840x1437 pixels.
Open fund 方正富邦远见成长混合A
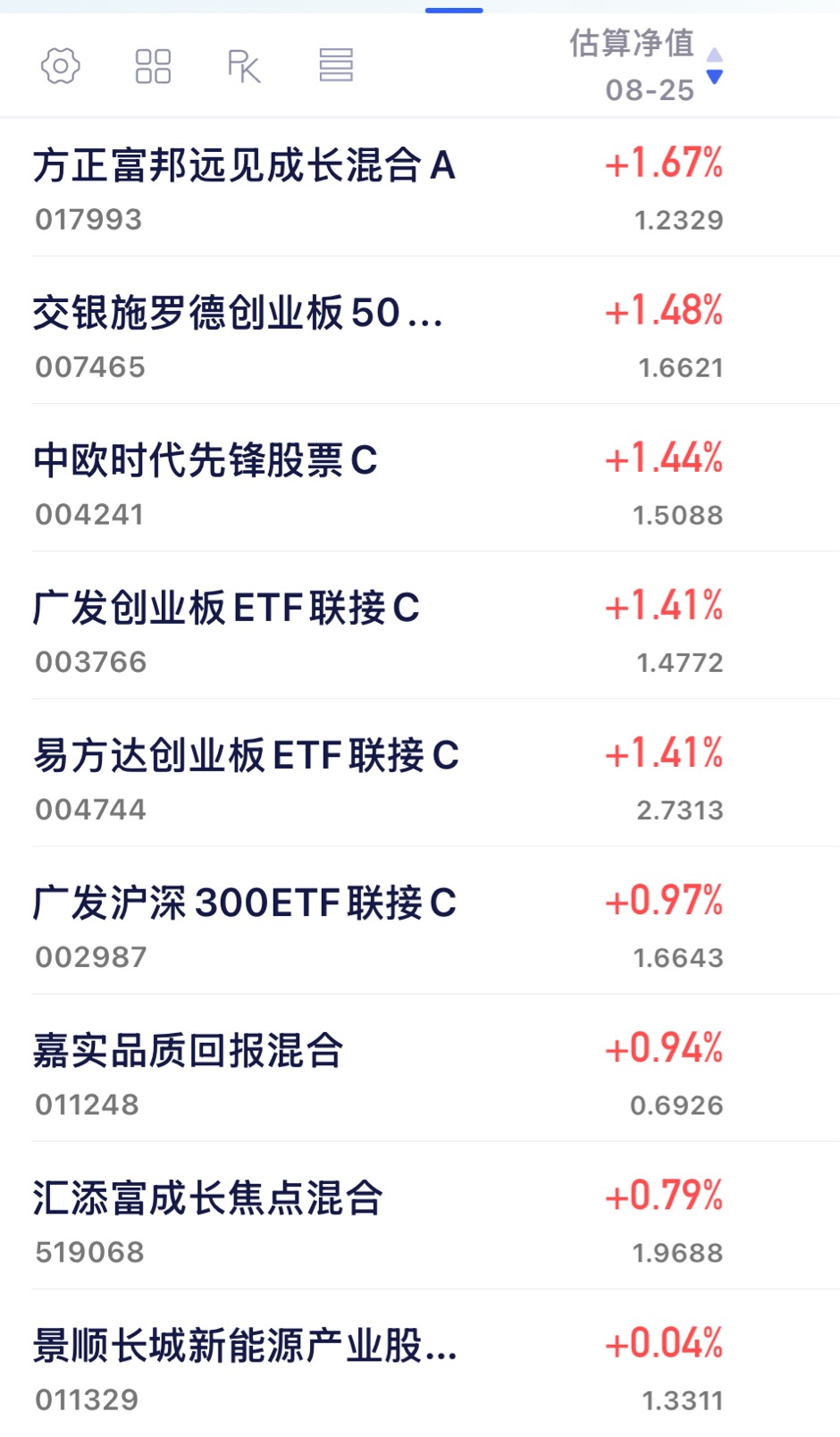pos(420,189)
